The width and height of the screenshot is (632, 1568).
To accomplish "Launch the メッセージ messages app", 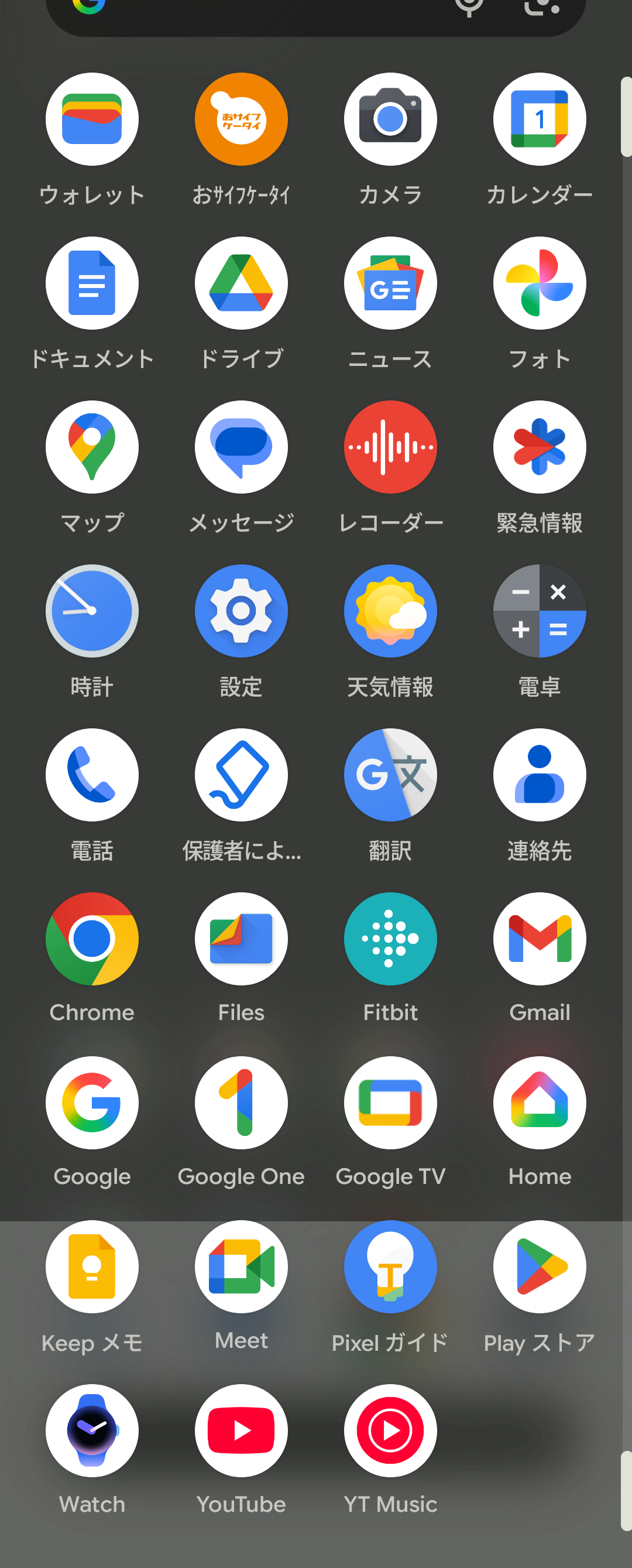I will coord(241,447).
